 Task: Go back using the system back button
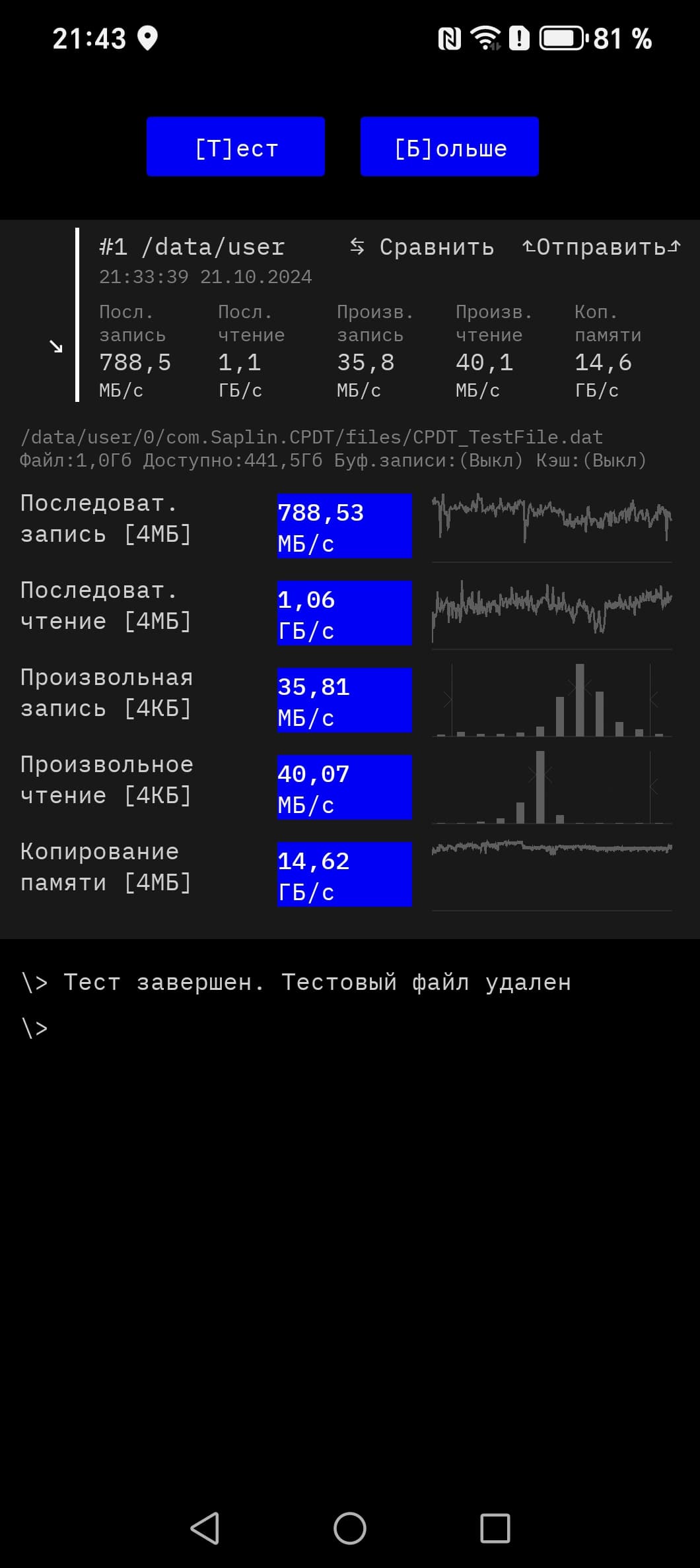coord(205,1528)
